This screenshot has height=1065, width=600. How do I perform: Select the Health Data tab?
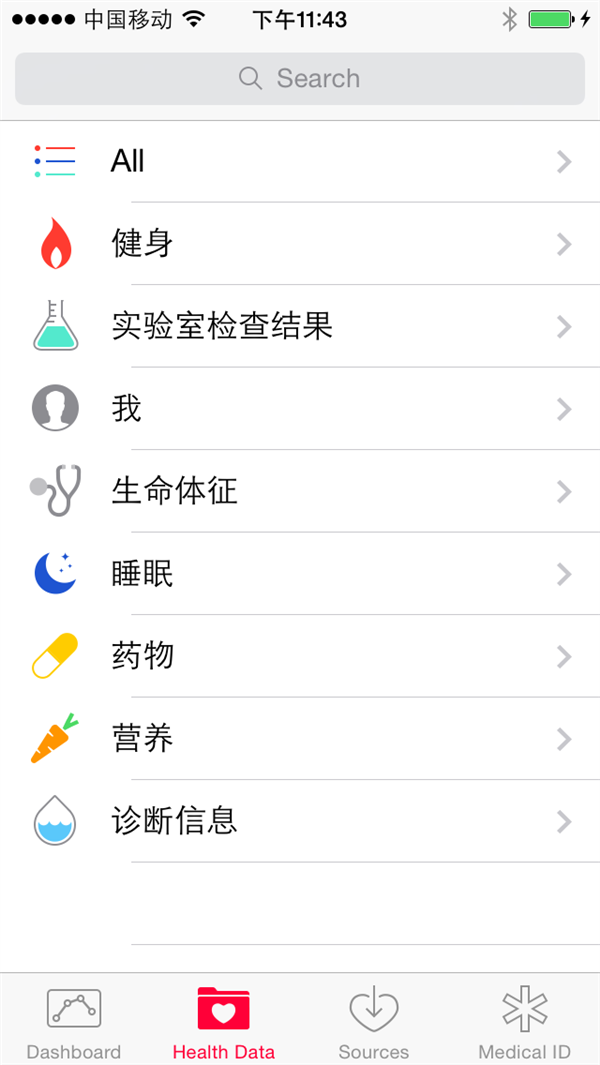tap(224, 1022)
